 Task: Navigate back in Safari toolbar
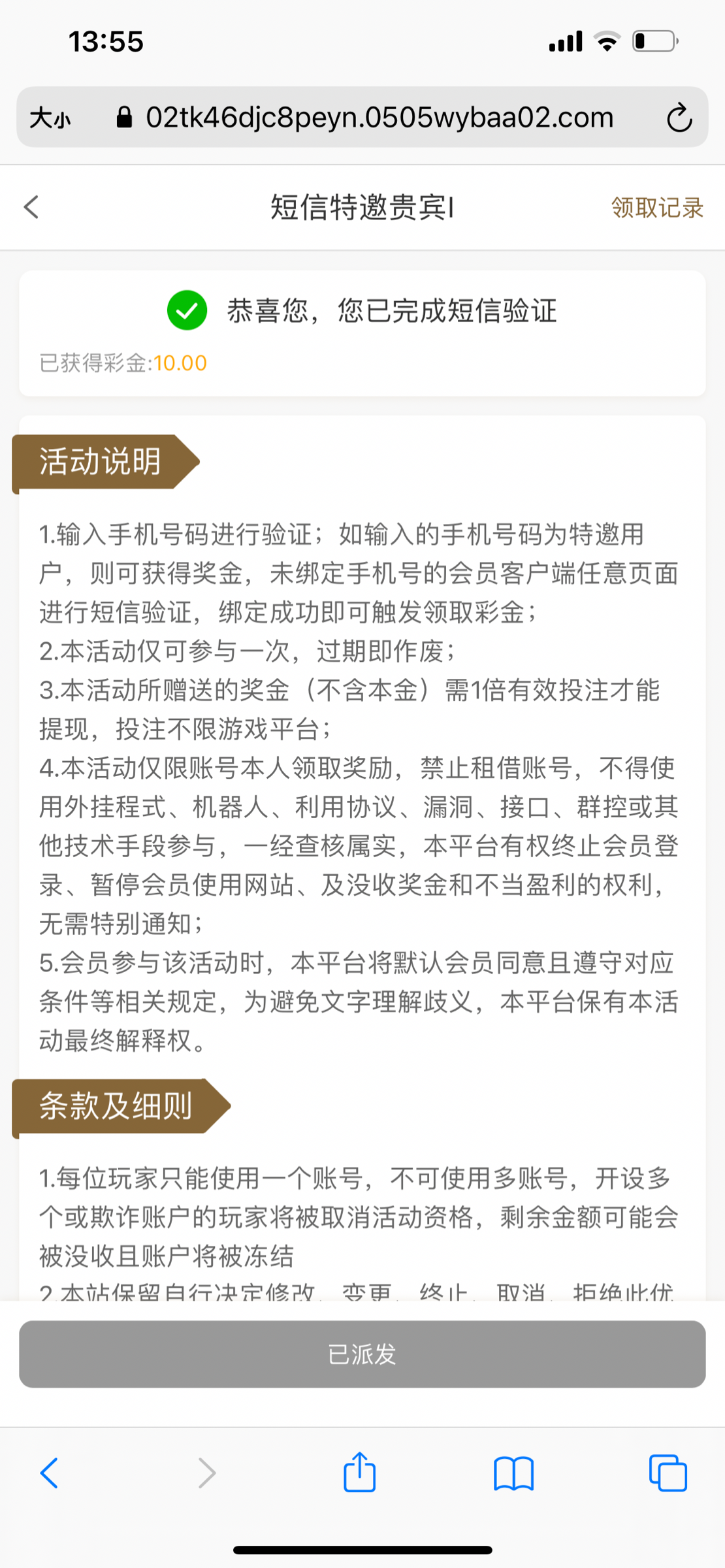[50, 1473]
